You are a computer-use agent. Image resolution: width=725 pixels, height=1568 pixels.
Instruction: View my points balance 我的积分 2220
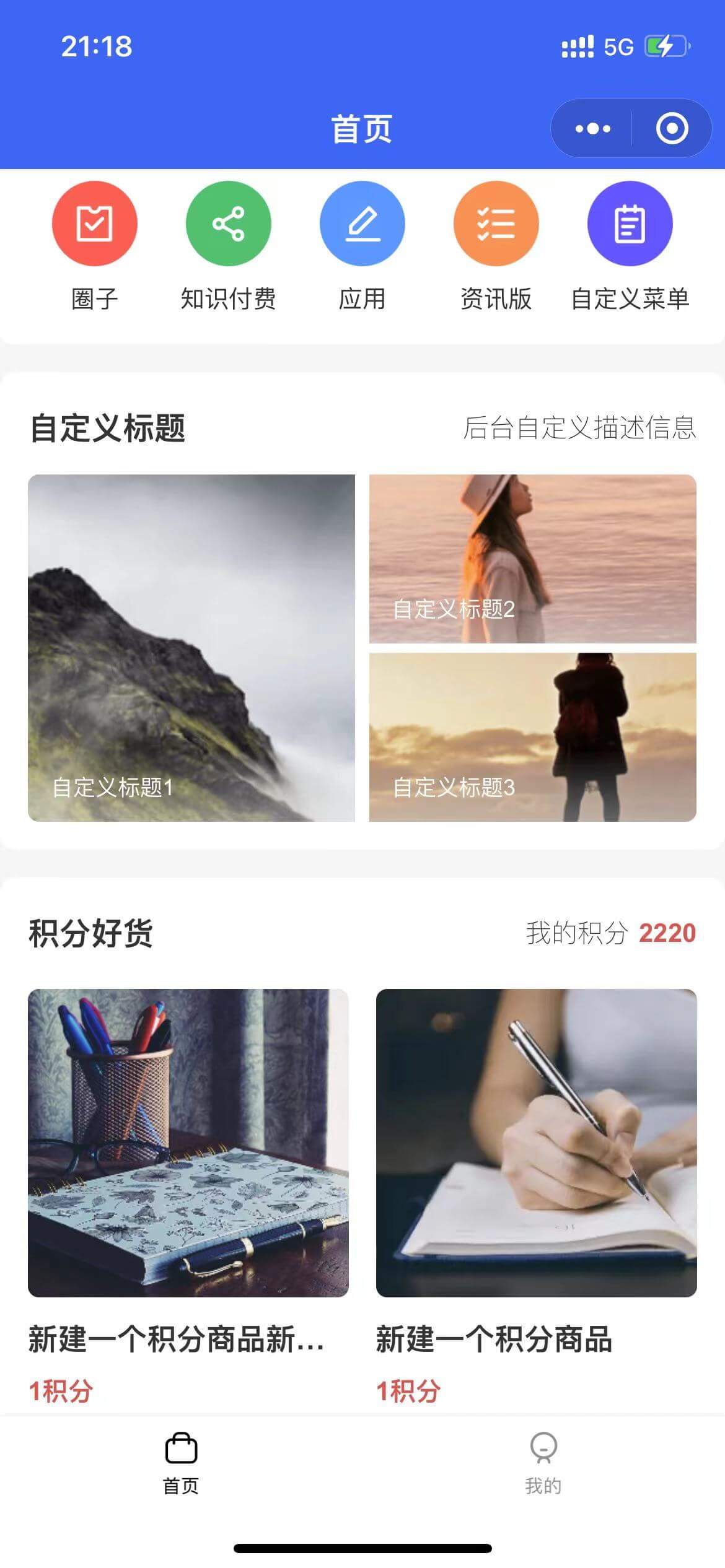(x=611, y=933)
